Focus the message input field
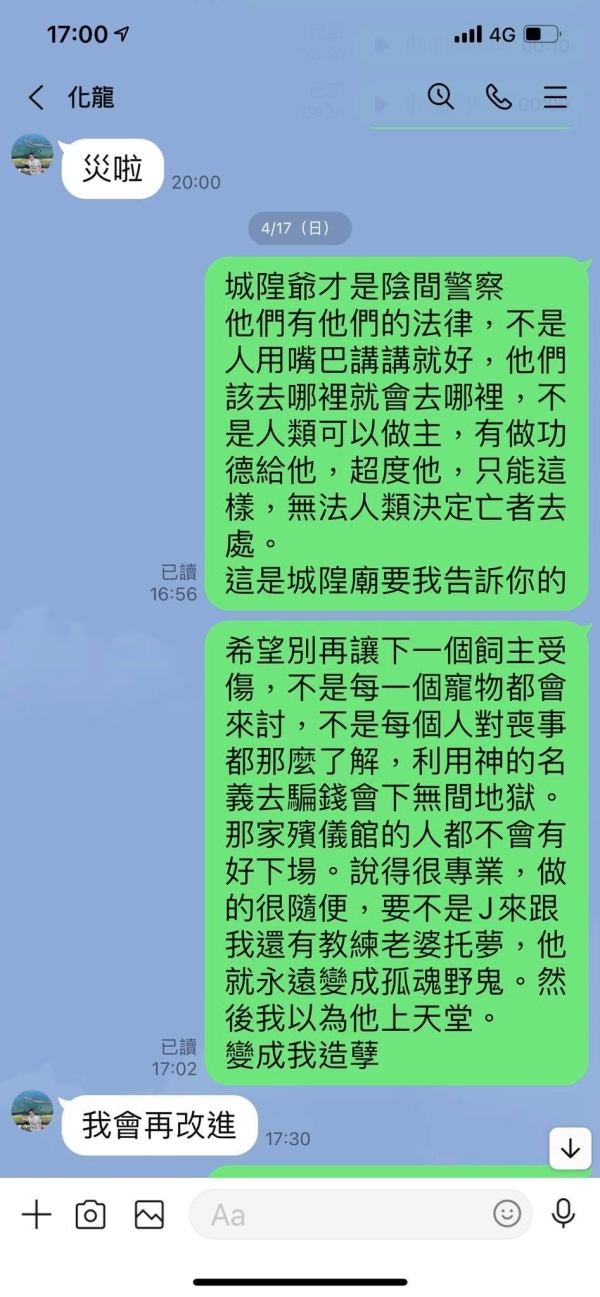 (x=340, y=1215)
